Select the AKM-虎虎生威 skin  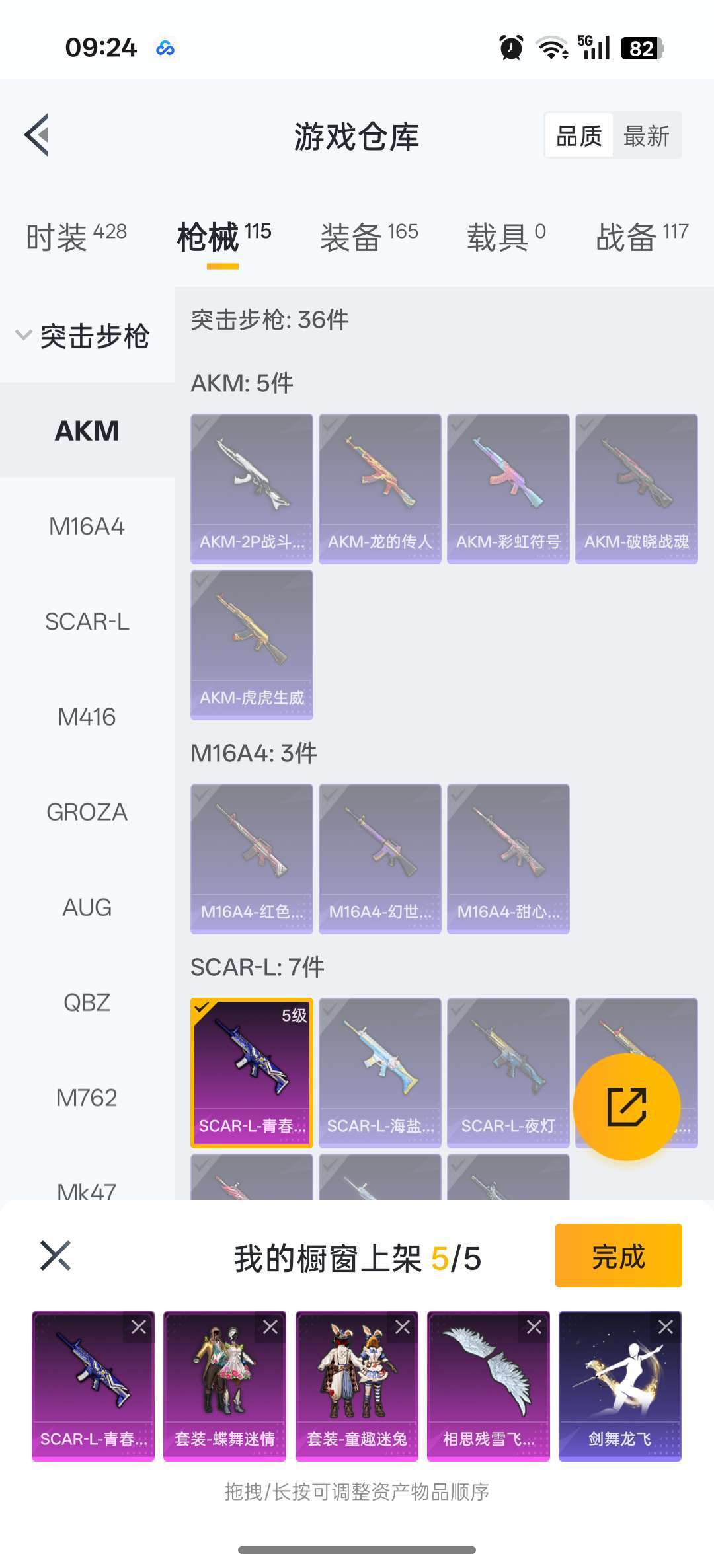click(251, 645)
